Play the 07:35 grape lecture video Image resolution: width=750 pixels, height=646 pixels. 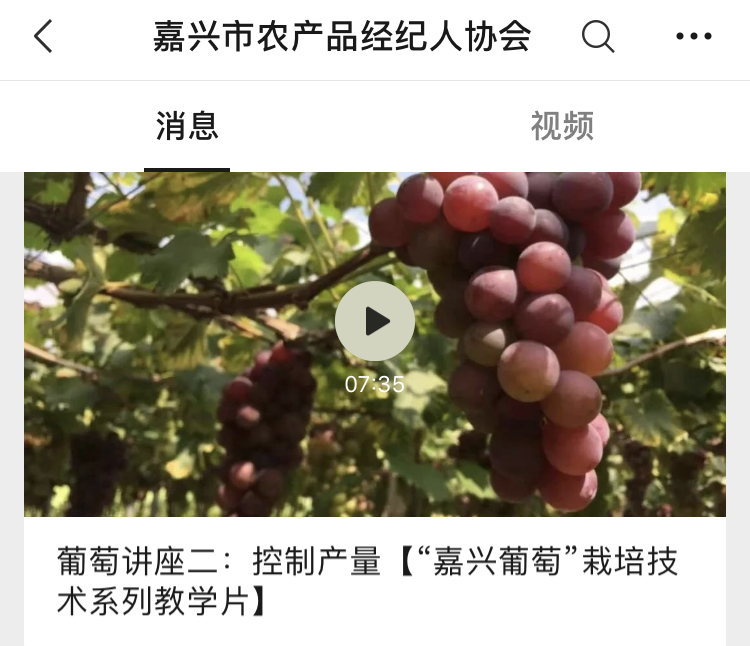pyautogui.click(x=375, y=321)
